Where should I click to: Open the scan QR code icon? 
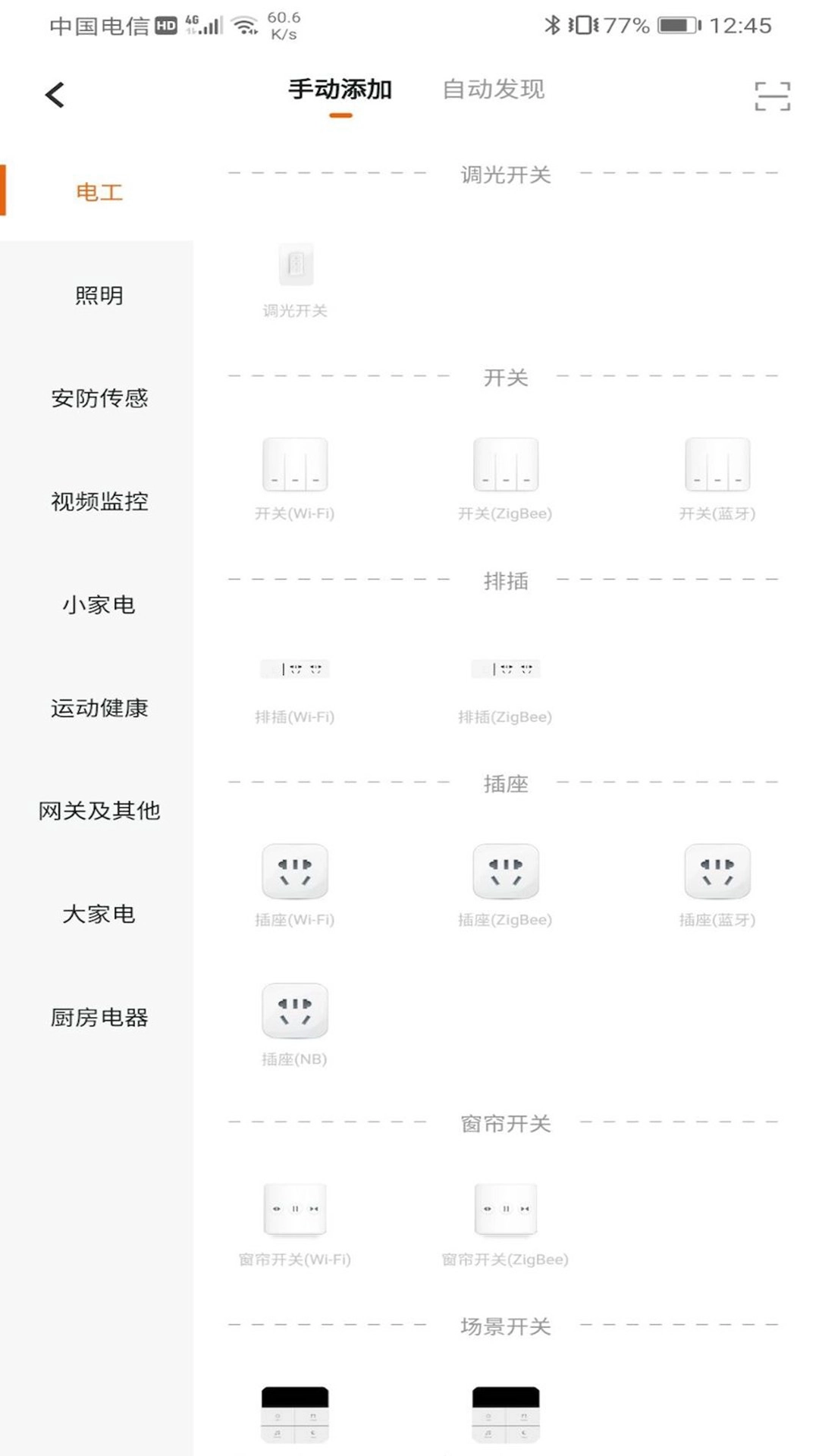coord(772,96)
